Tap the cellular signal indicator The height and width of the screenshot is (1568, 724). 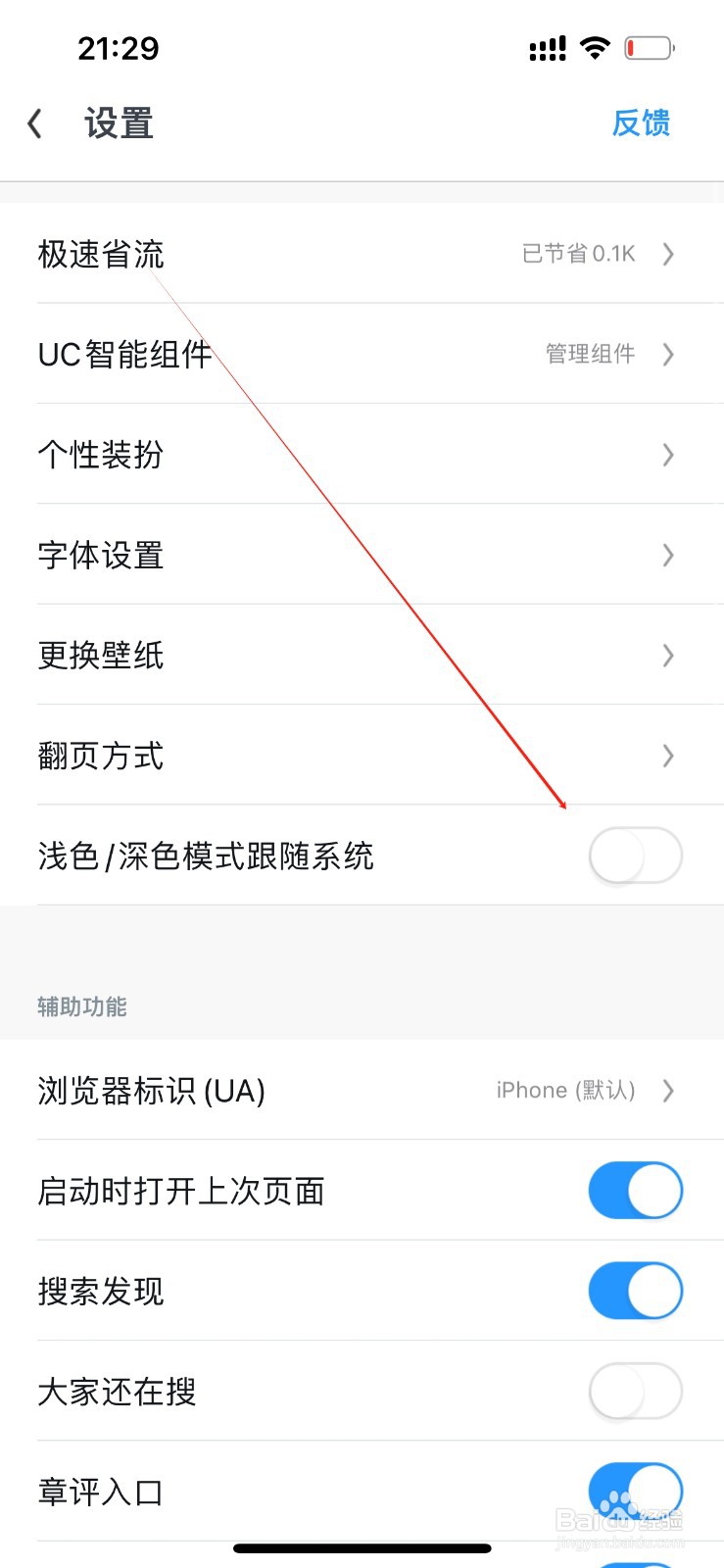[547, 46]
